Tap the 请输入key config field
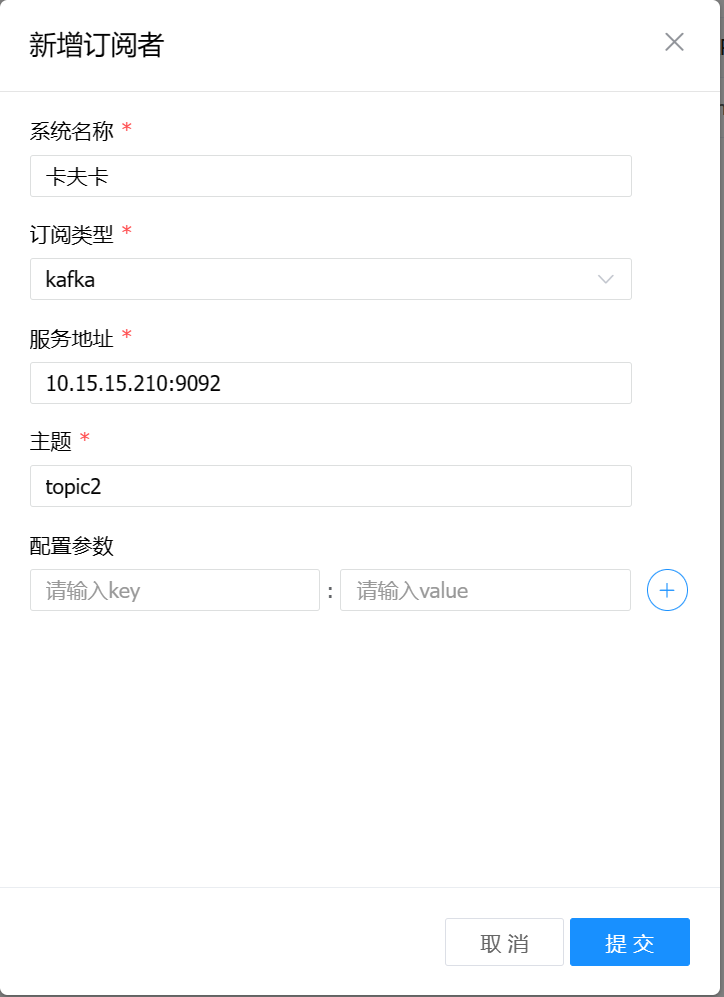 (175, 590)
